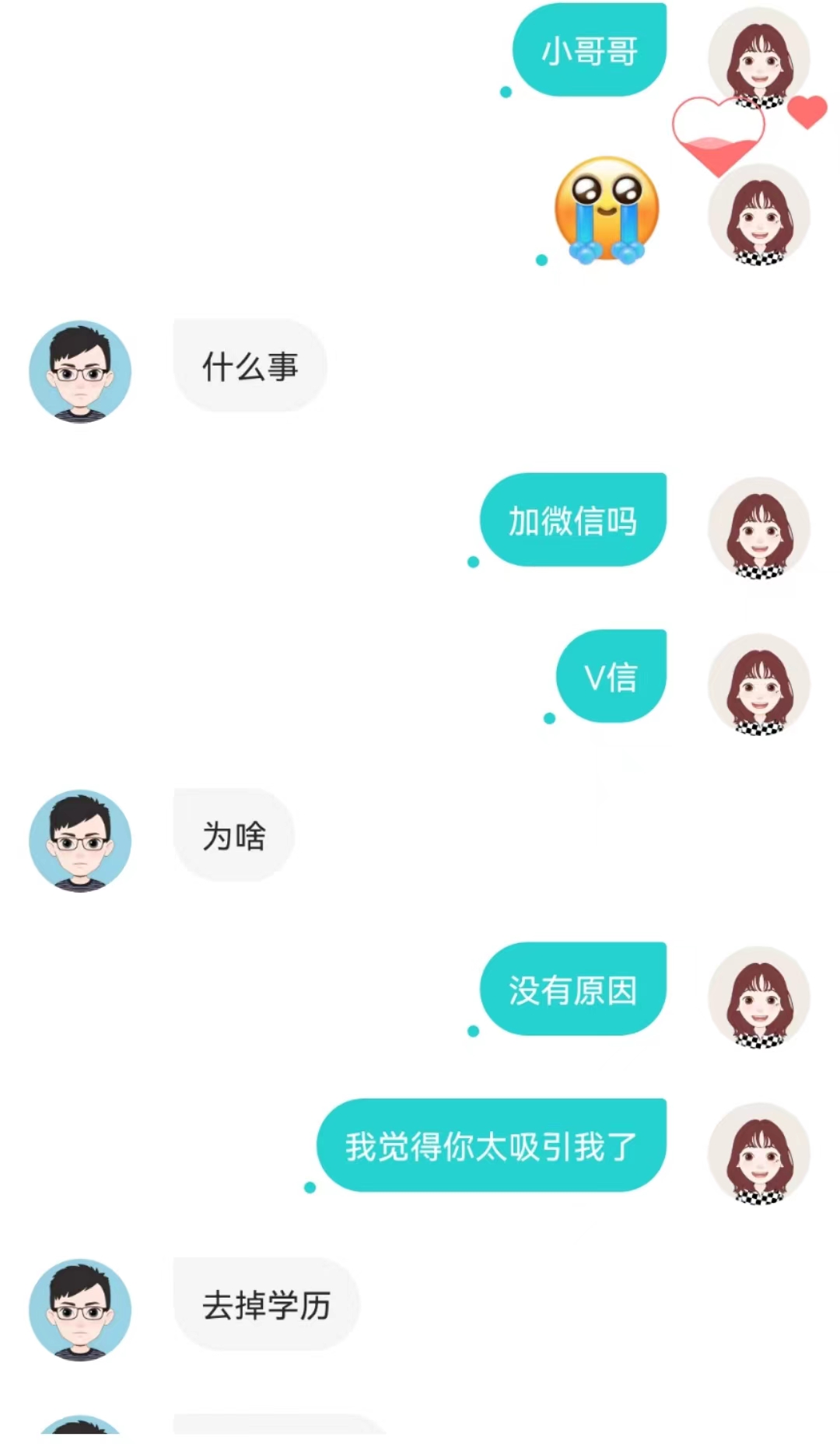Open the avatar beside the "什么事" message
Screen dimensions: 840x1444
click(80, 371)
